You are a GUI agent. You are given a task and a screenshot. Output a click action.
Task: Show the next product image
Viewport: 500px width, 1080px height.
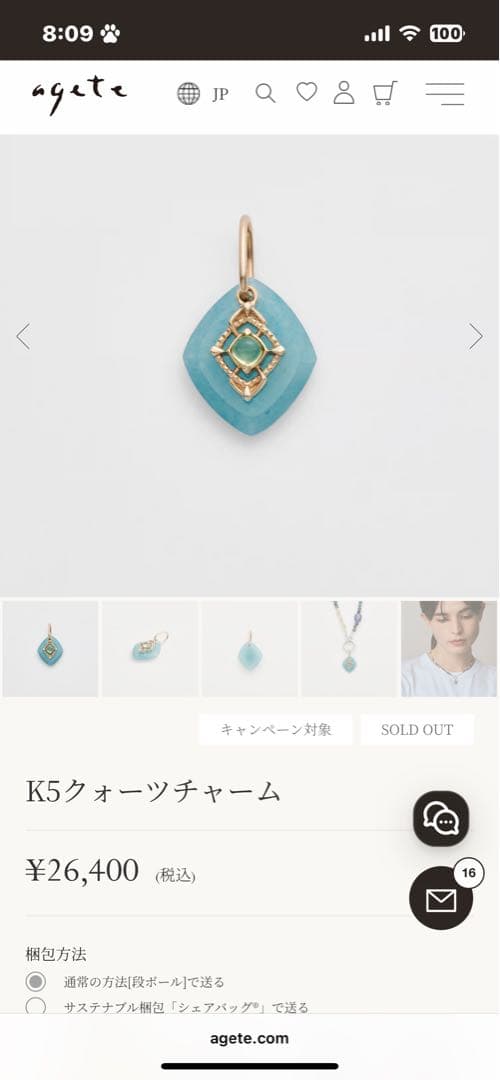click(x=476, y=336)
